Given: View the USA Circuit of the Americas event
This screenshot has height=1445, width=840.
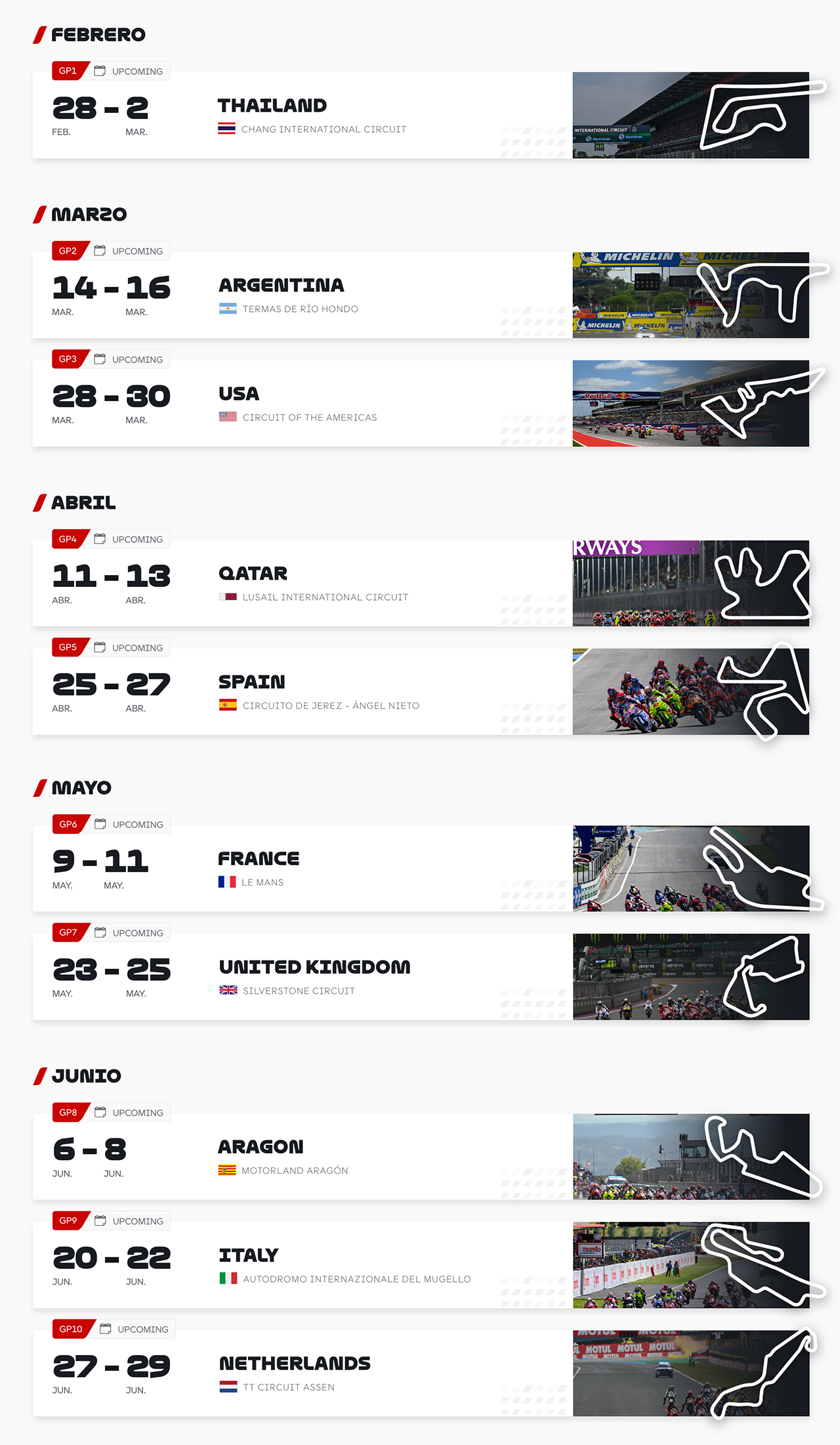Looking at the screenshot, I should tap(420, 404).
